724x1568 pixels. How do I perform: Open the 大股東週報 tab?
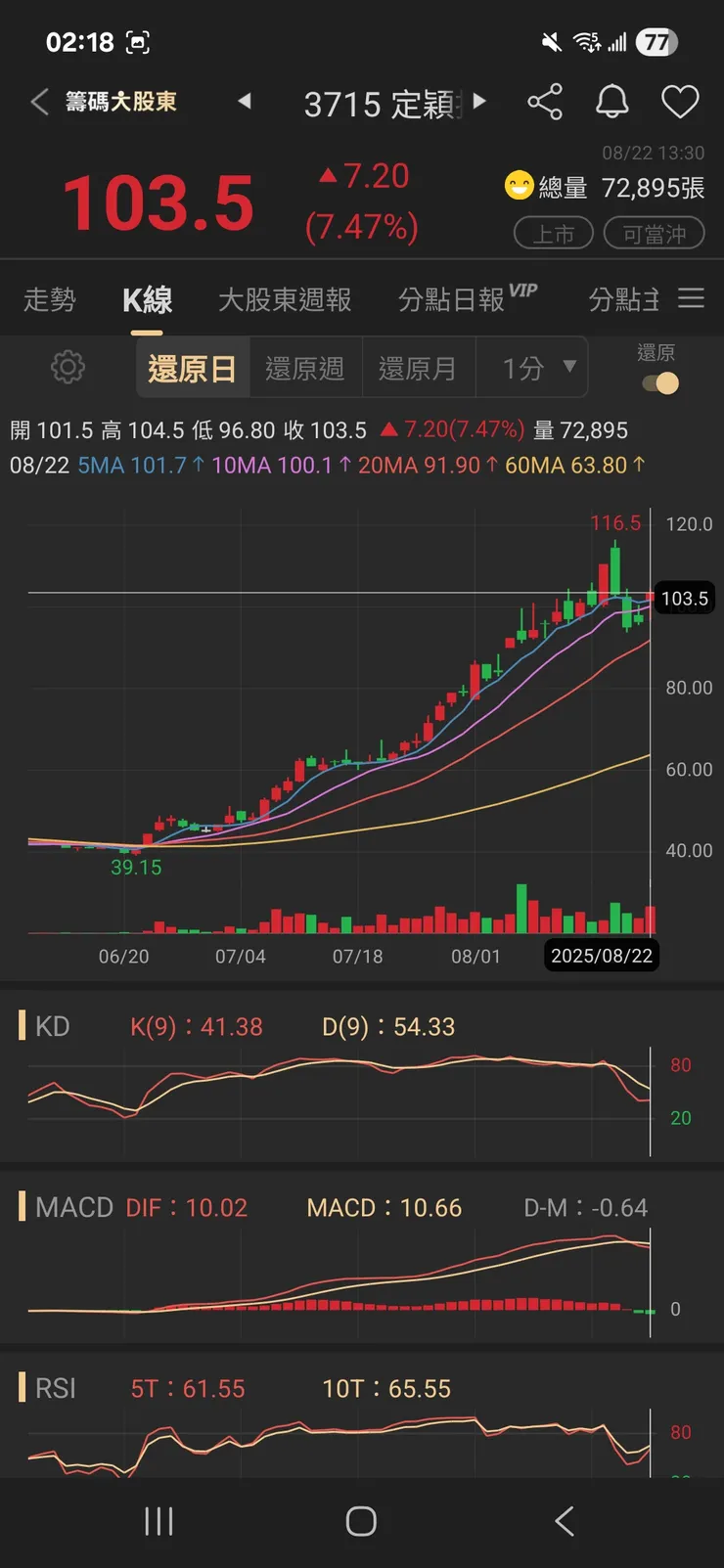pyautogui.click(x=285, y=300)
